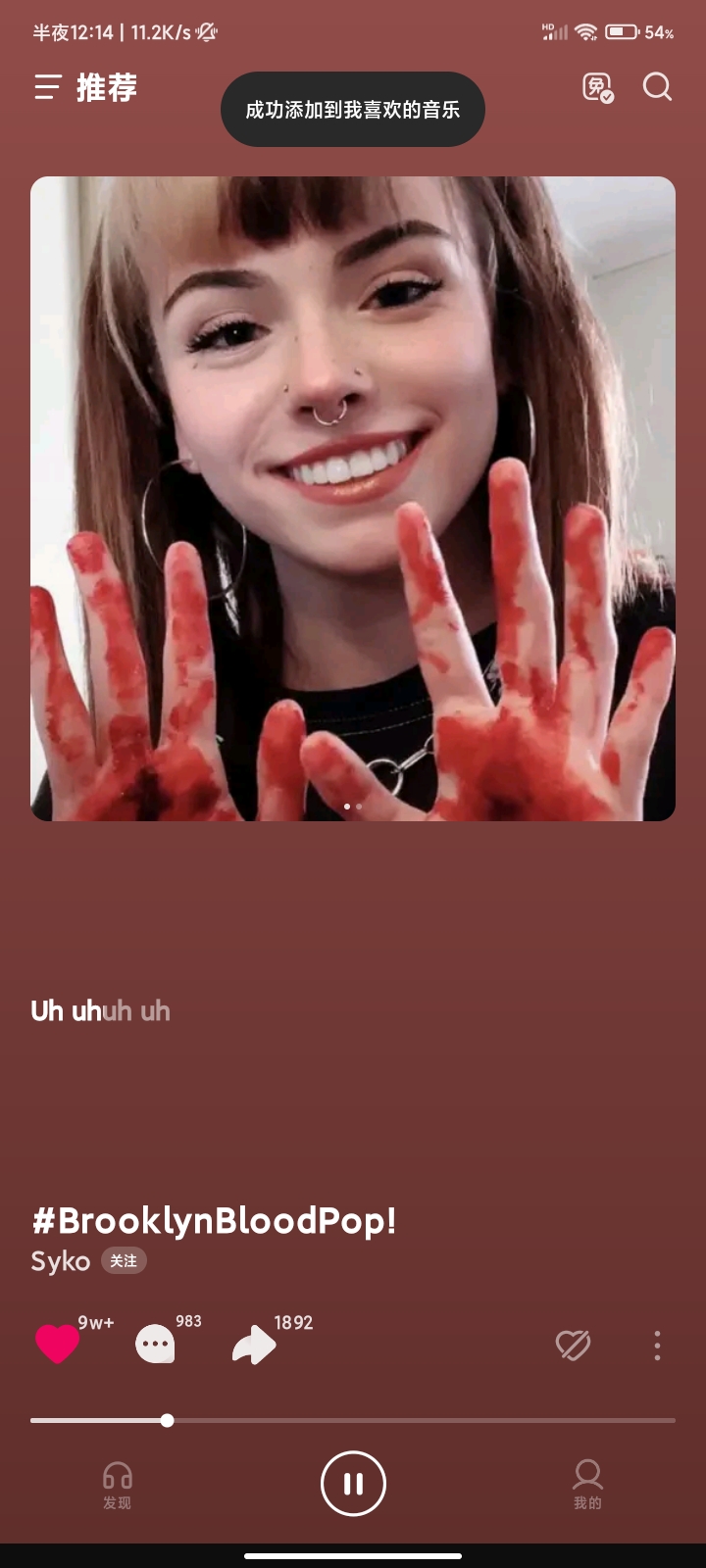Viewport: 706px width, 1568px height.
Task: Open the album cover image
Action: click(353, 498)
